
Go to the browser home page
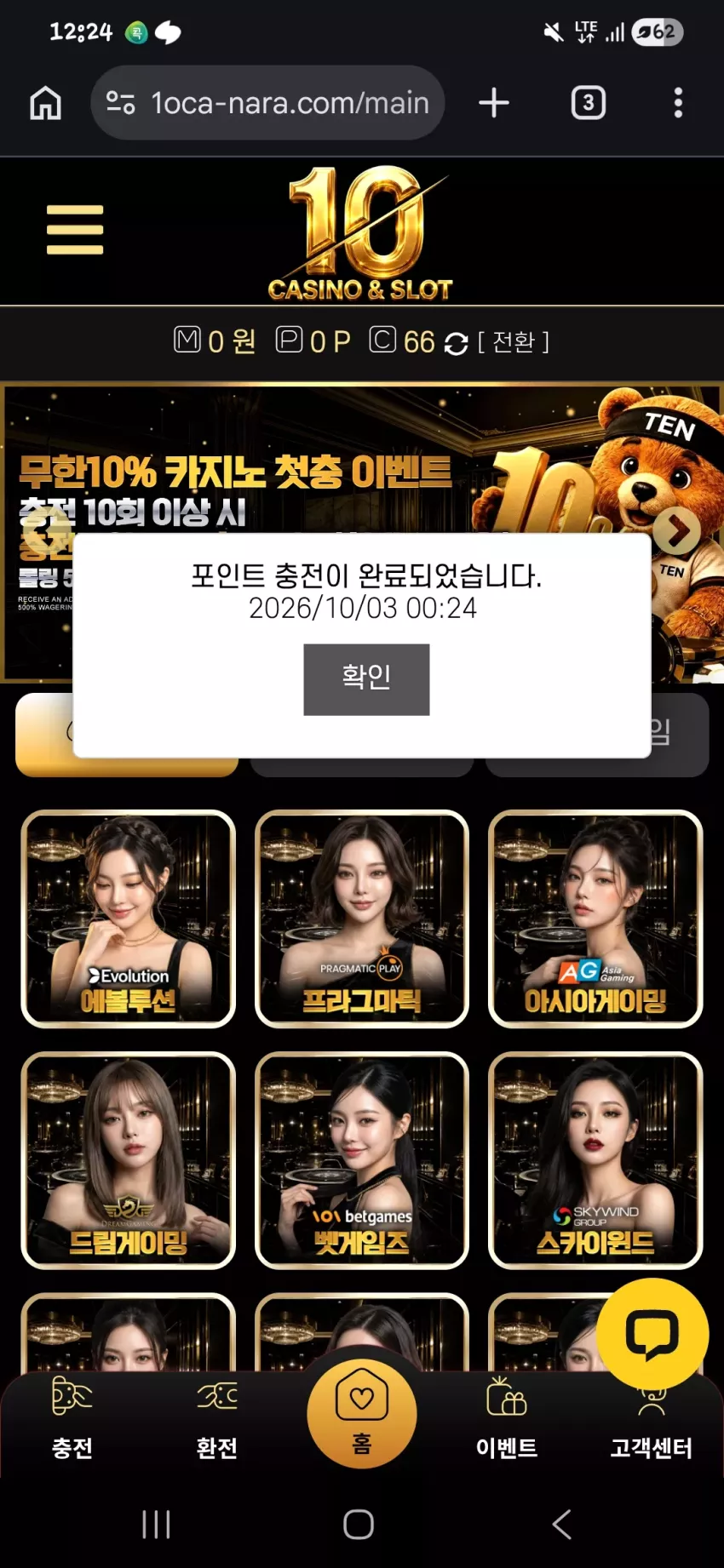click(x=46, y=103)
